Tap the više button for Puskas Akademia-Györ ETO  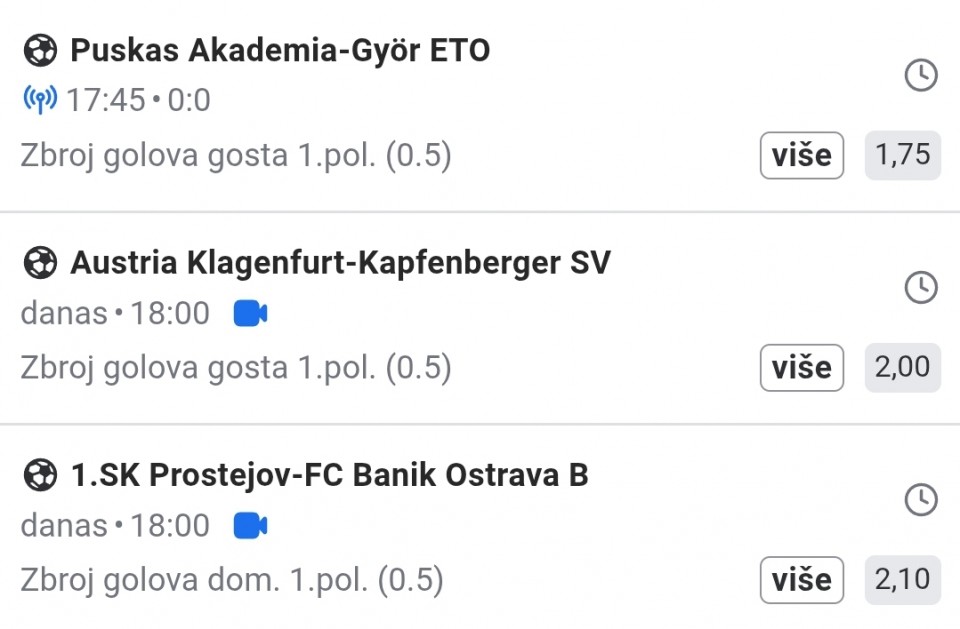point(802,155)
